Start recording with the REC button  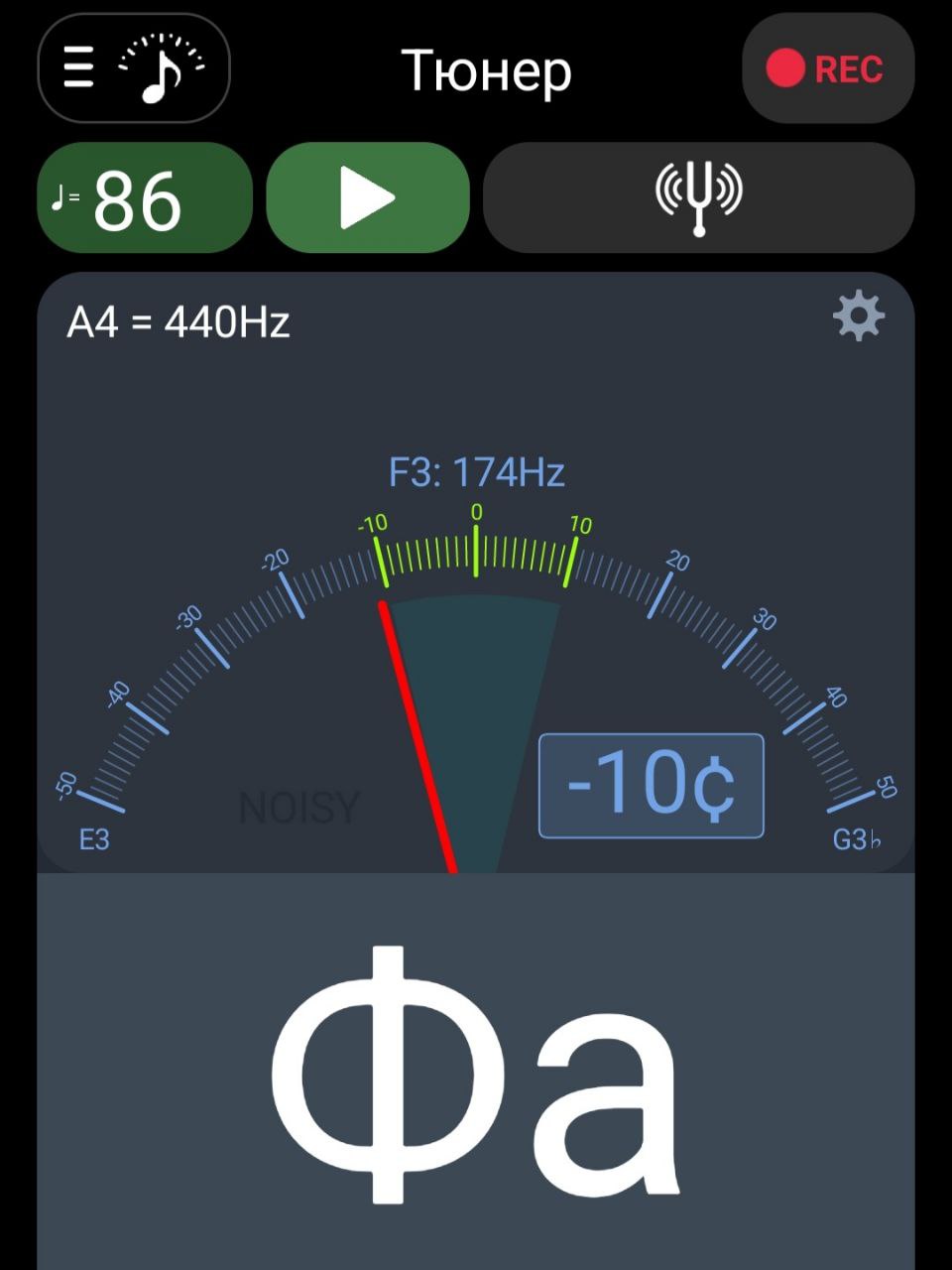tap(827, 68)
